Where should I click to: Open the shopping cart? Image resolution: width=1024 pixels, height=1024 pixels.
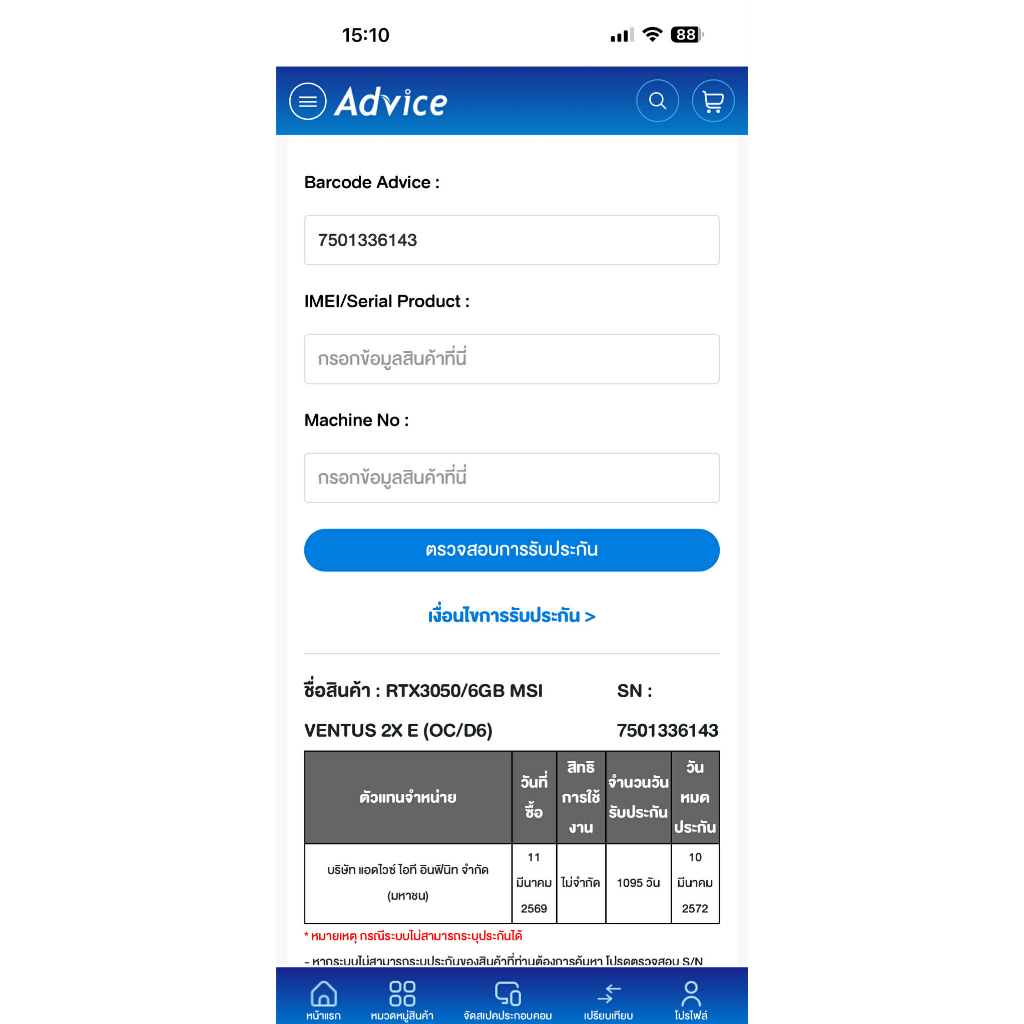(712, 101)
